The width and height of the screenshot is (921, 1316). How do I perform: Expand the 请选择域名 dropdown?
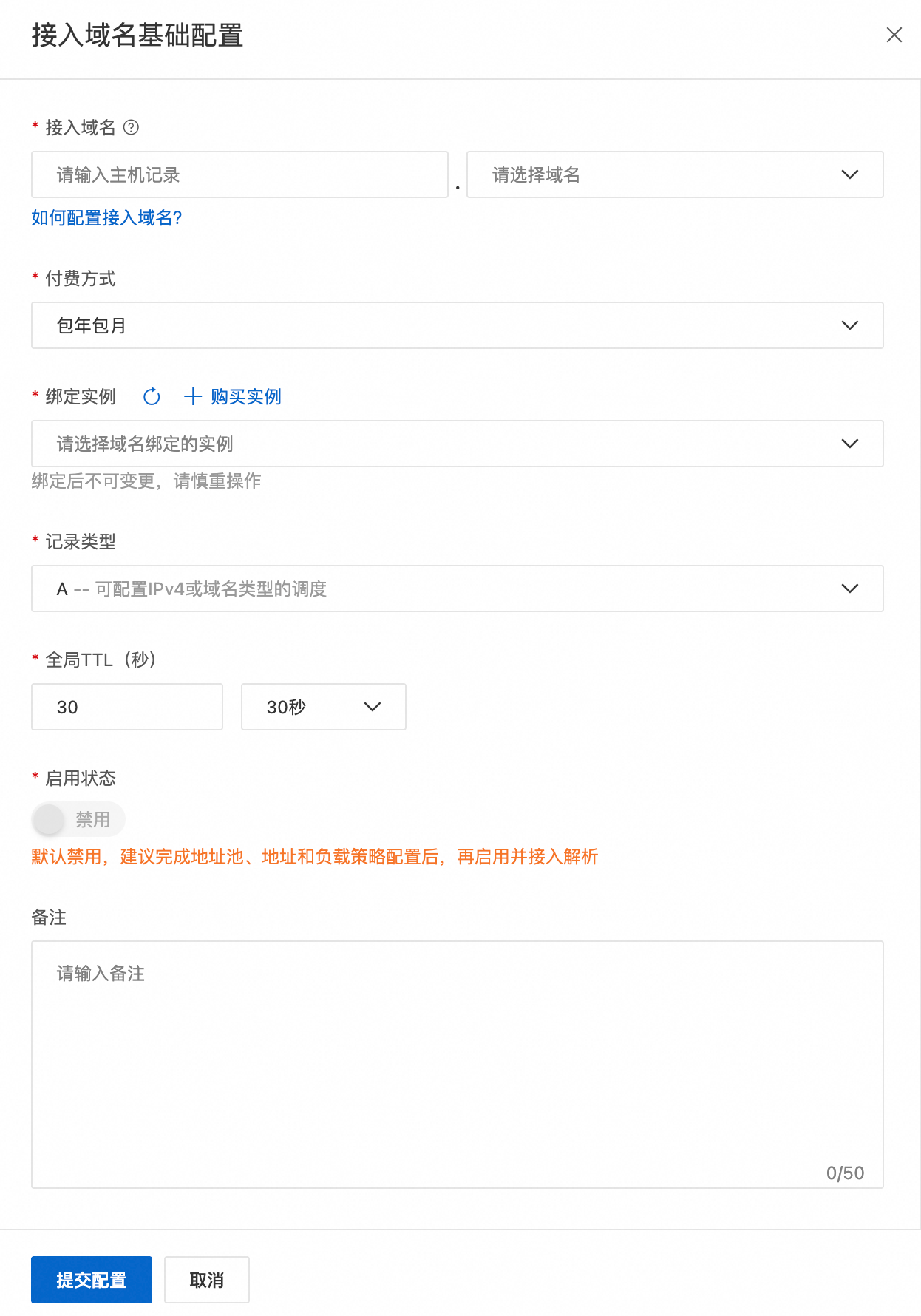(x=674, y=175)
